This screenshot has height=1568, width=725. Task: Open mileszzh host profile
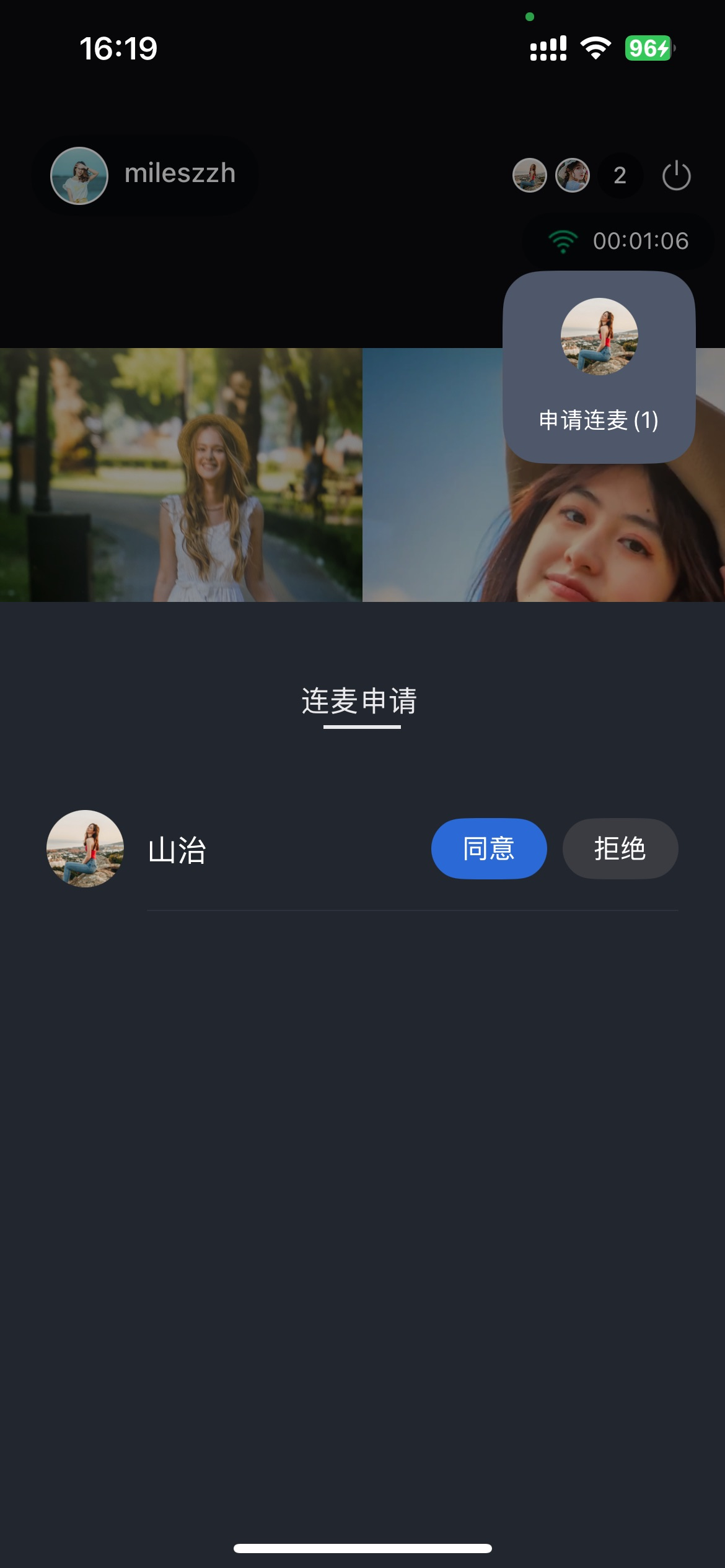pos(144,175)
